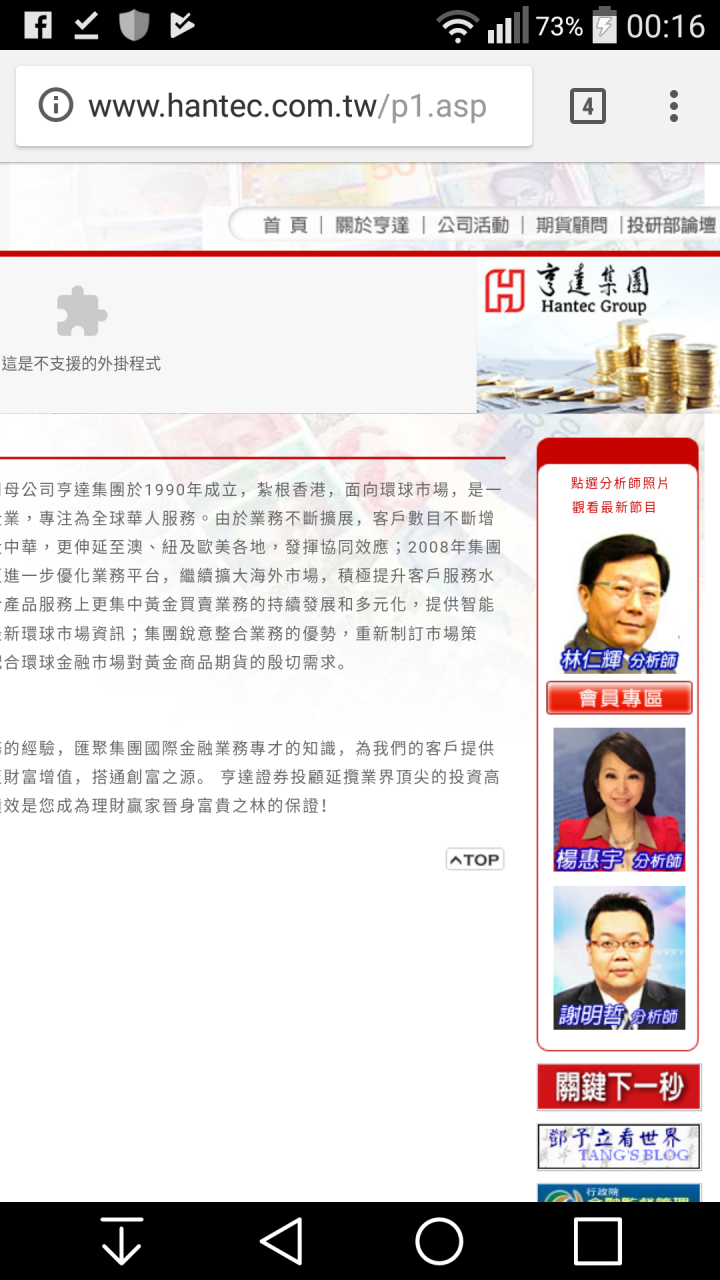The image size is (720, 1280).
Task: Open the 公司活動 page
Action: pos(473,225)
